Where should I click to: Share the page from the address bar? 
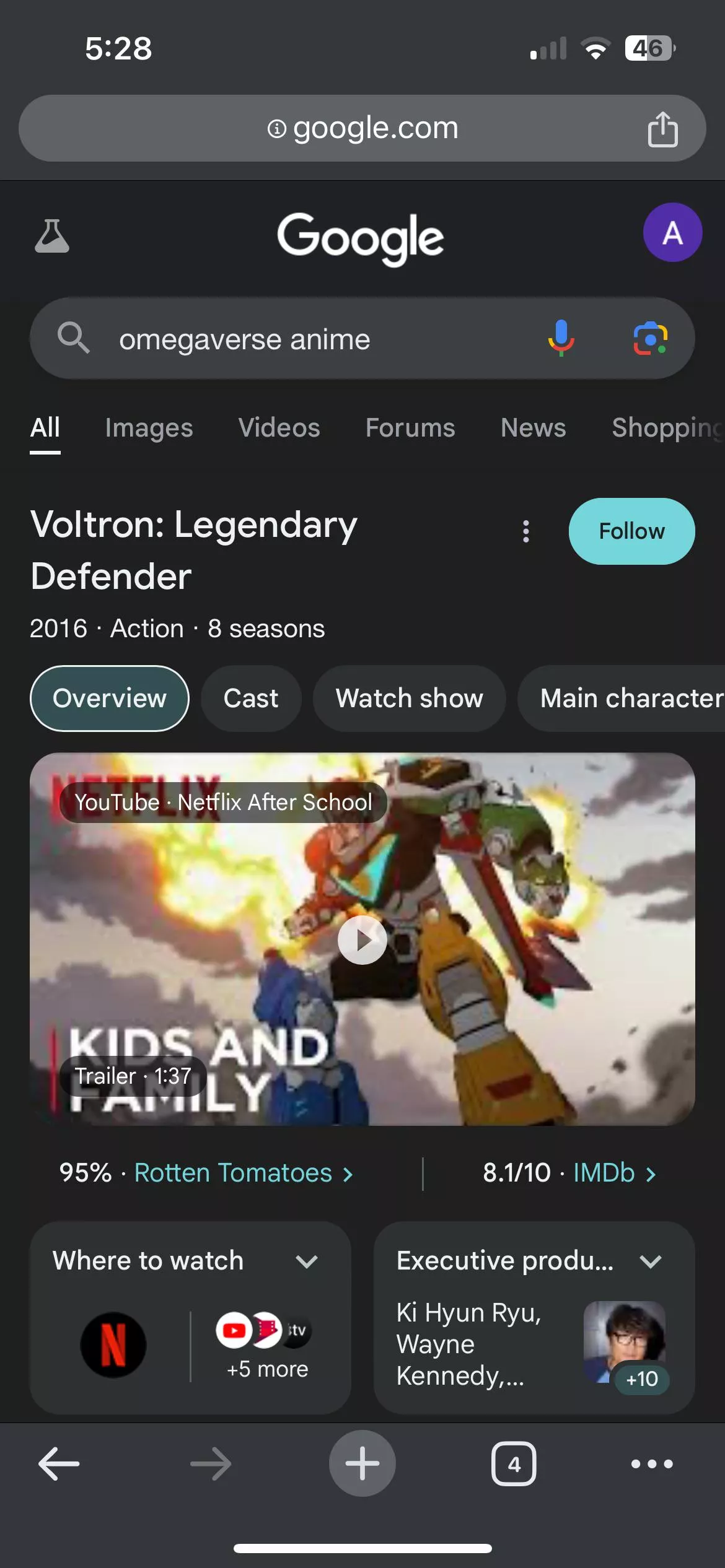662,129
